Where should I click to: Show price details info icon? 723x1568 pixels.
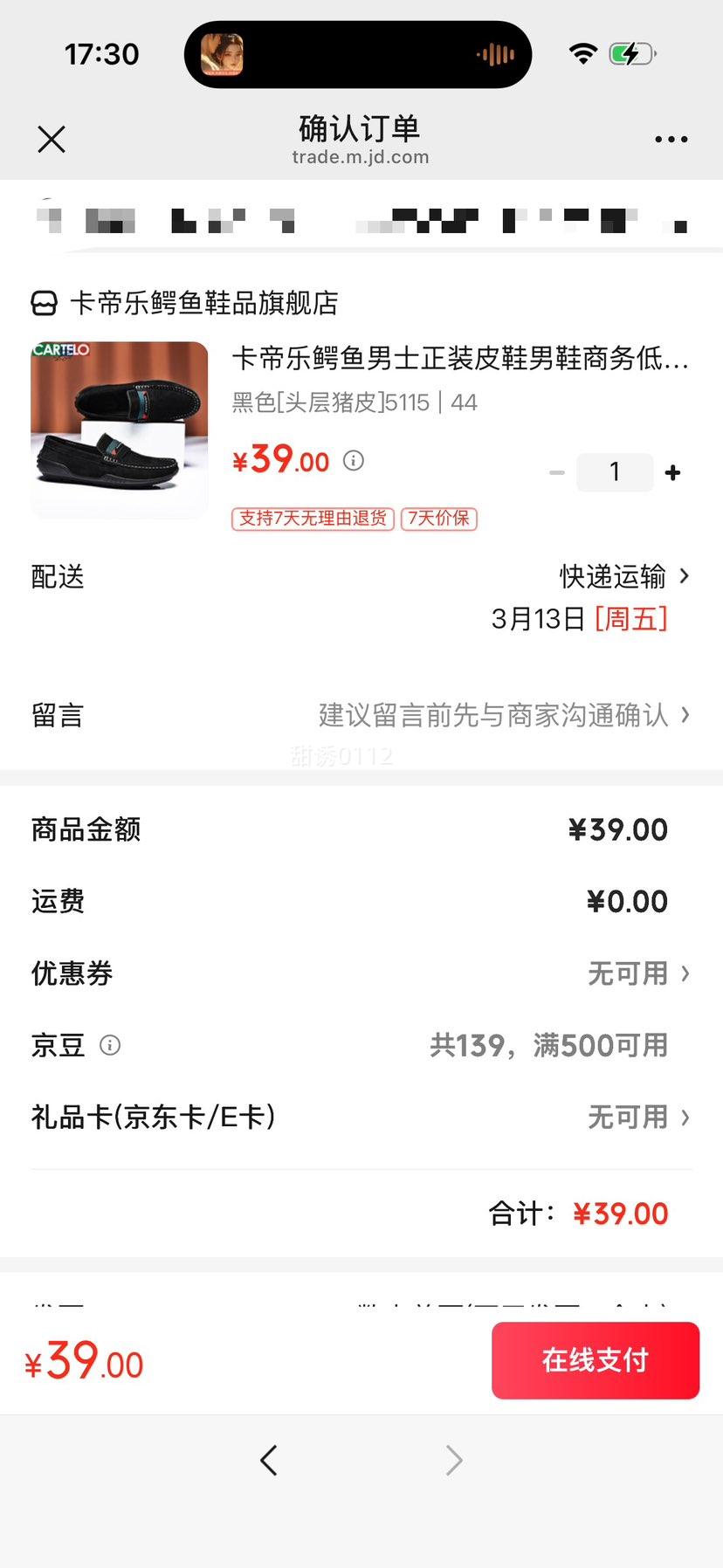coord(354,460)
